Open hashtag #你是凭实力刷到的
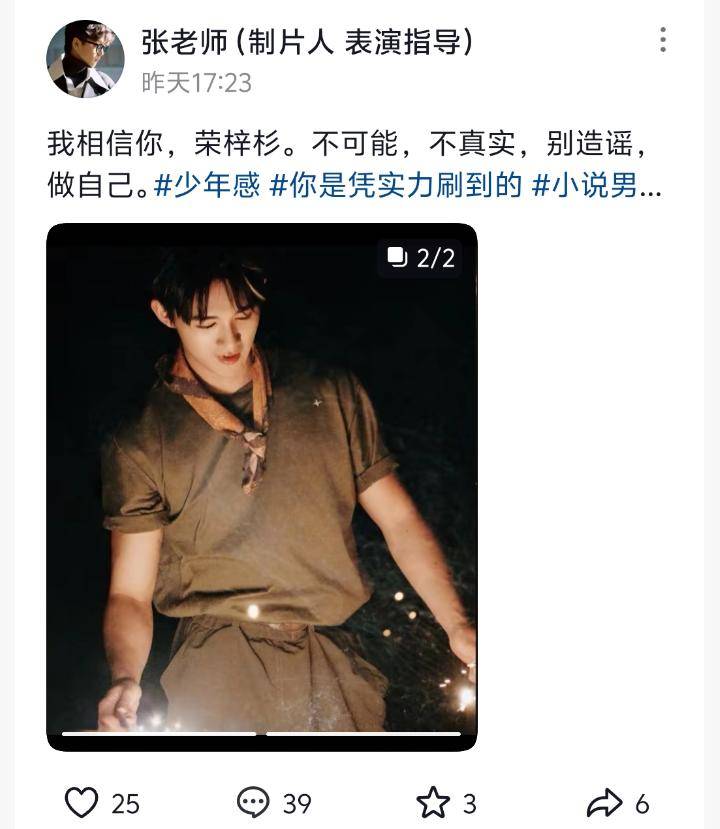The height and width of the screenshot is (829, 720). [x=395, y=185]
